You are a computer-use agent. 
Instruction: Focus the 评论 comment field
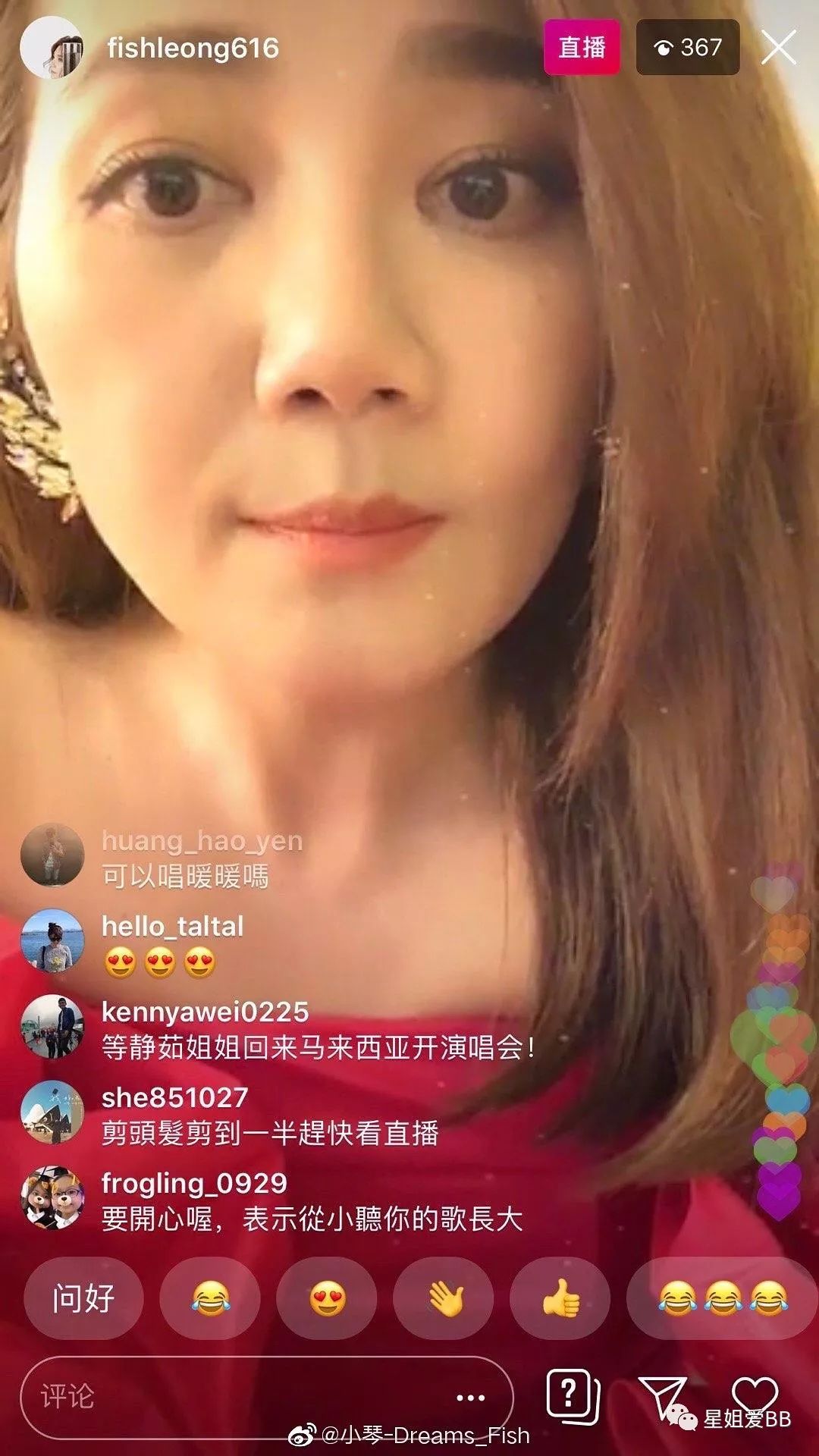click(x=227, y=1397)
